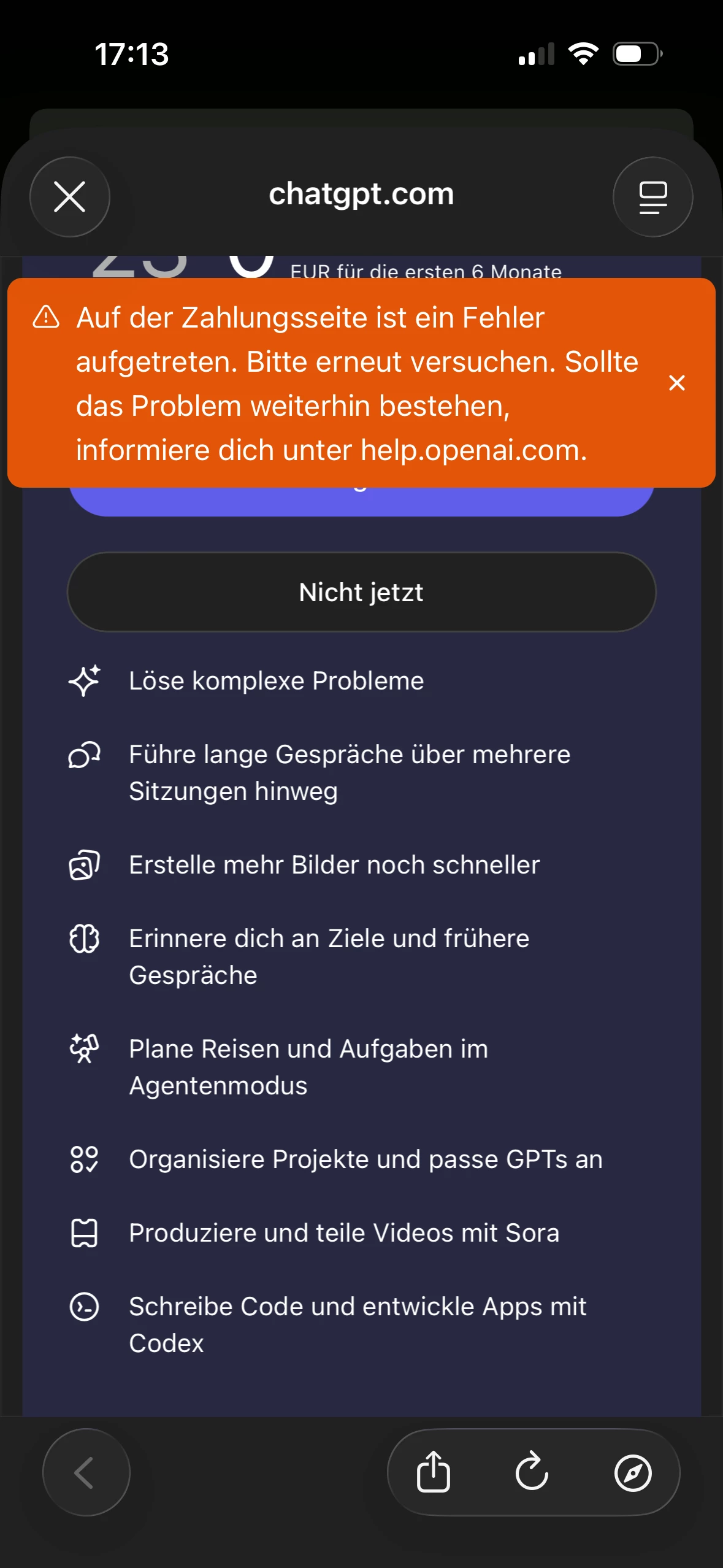Choose the Nicht jetzt button
This screenshot has width=723, height=1568.
362,592
